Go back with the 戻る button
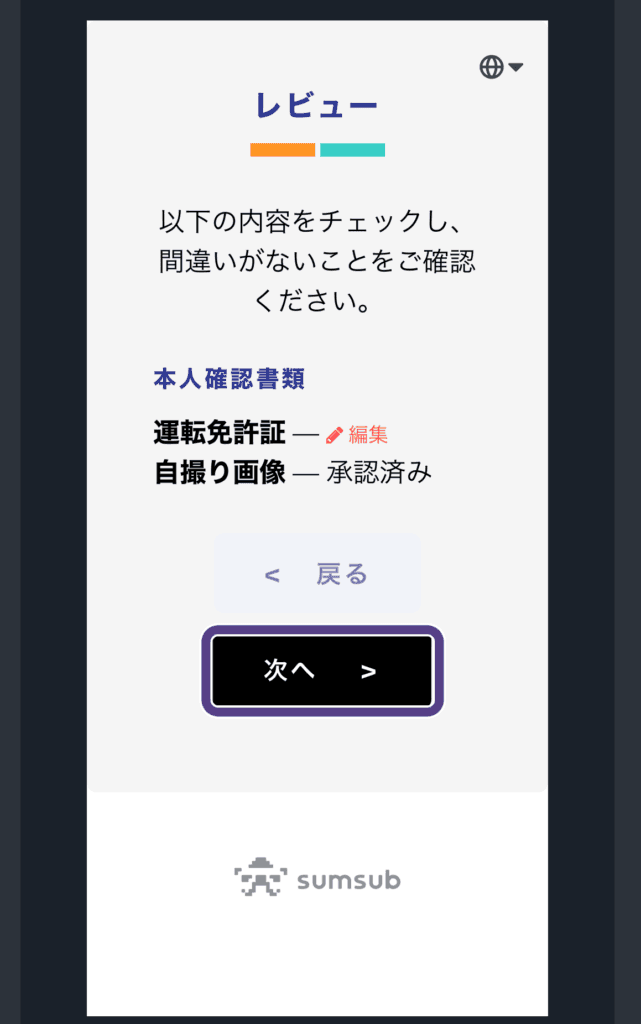Viewport: 641px width, 1024px height. (x=317, y=574)
